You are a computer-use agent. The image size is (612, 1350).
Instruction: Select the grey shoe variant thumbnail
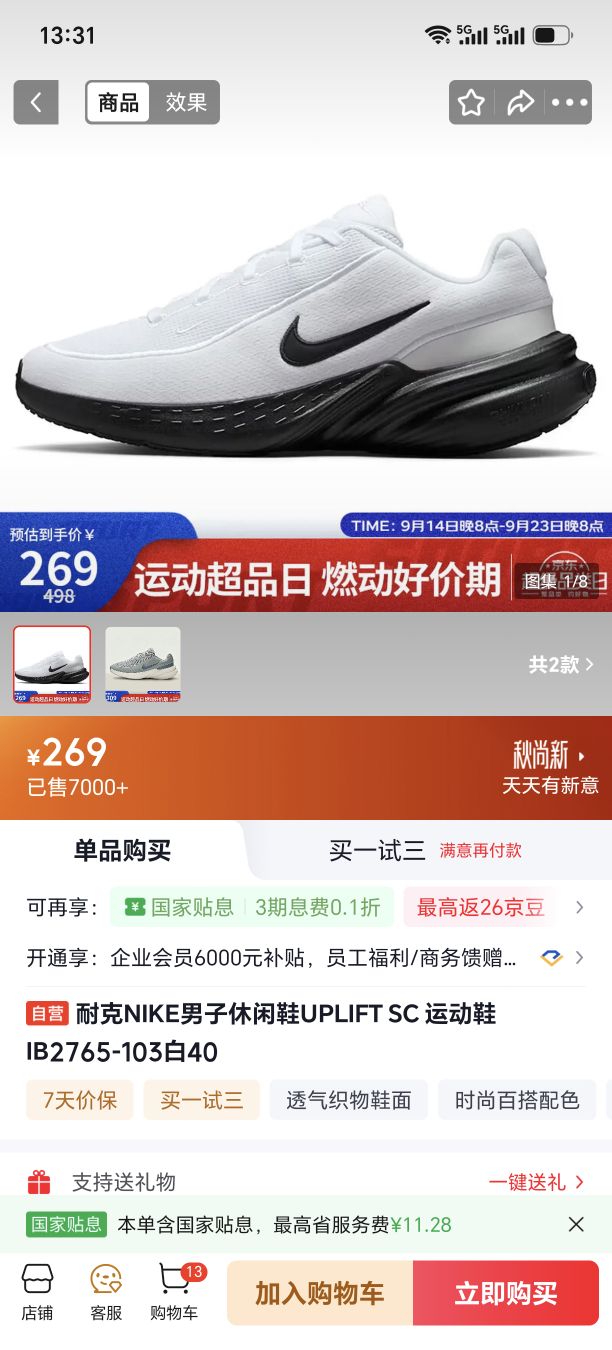pos(143,664)
